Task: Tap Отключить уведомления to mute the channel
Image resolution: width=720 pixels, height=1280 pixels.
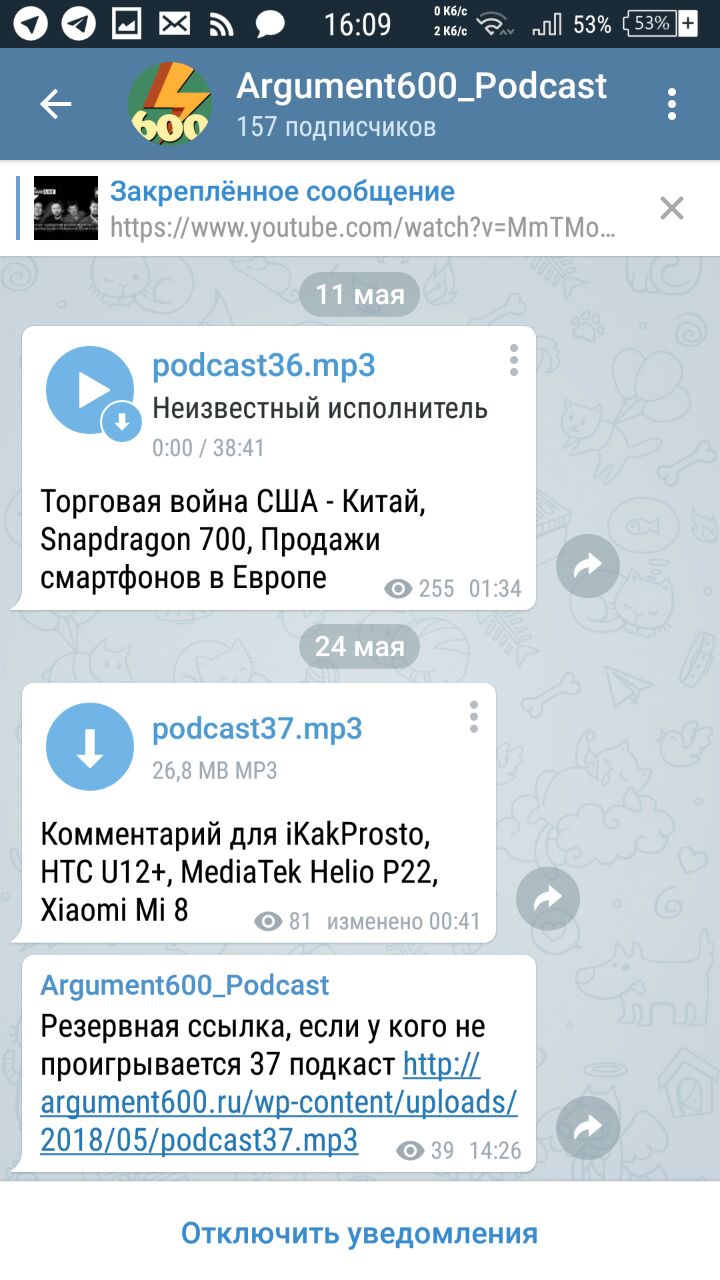Action: point(360,1233)
